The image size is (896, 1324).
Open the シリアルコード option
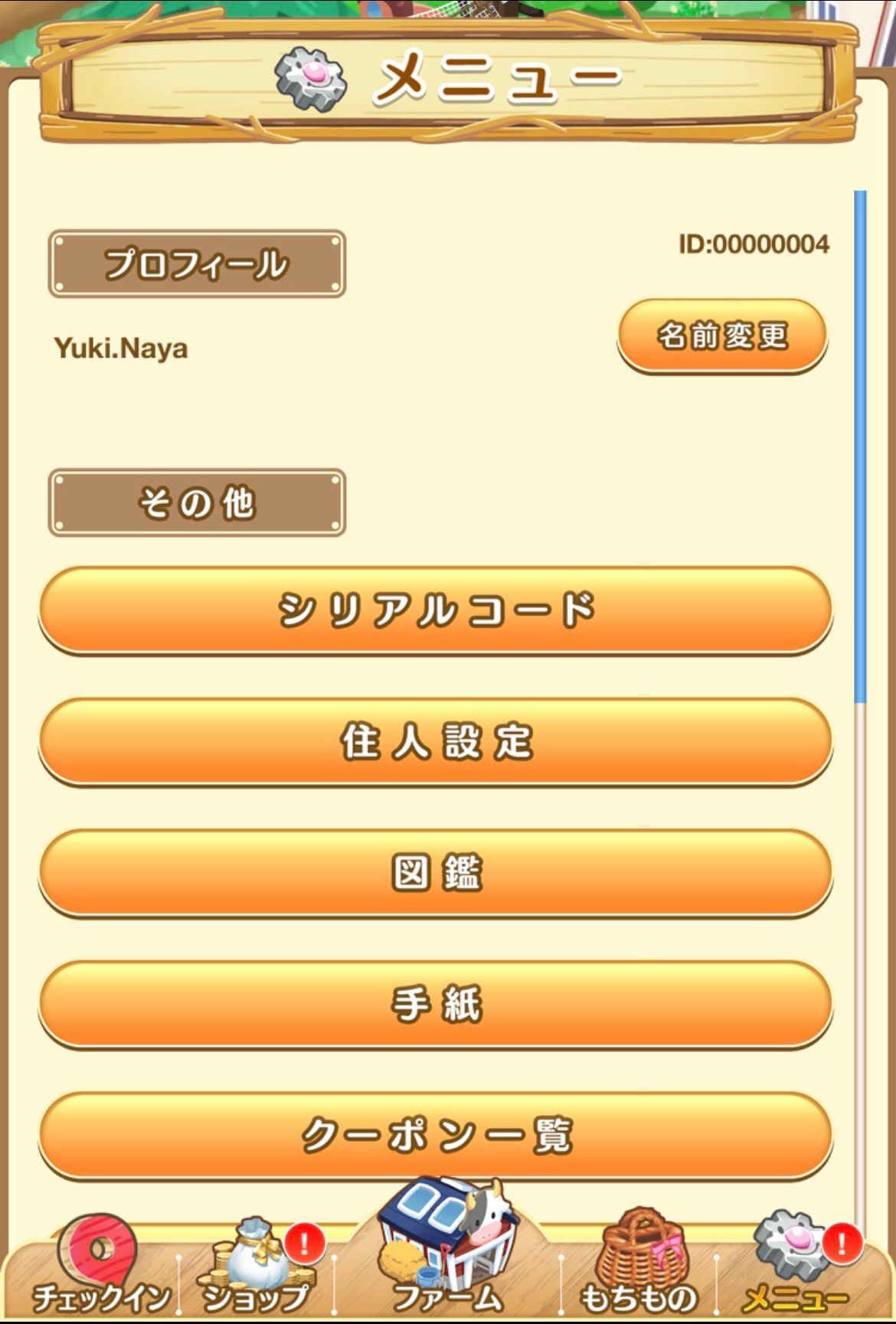[435, 610]
